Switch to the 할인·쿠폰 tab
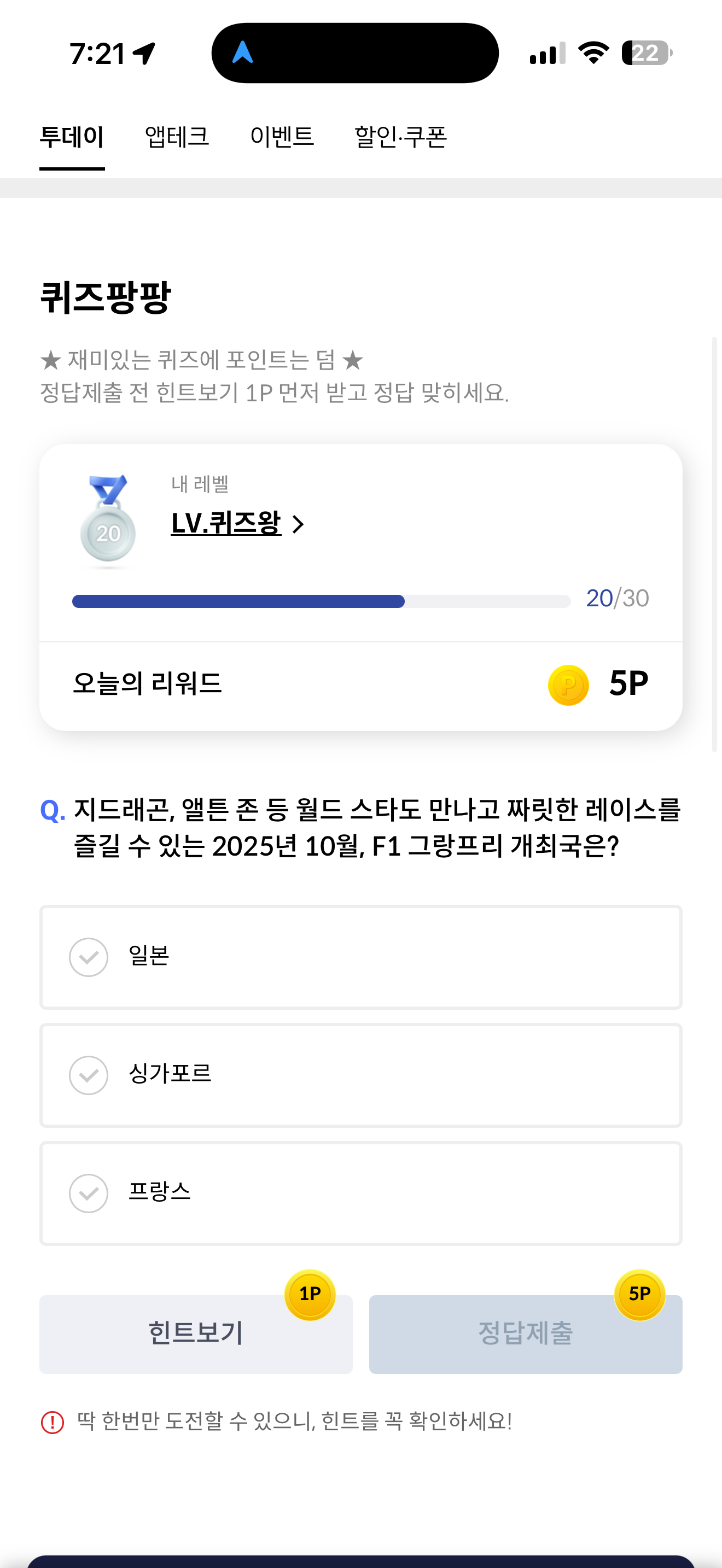Screen dimensions: 722x1568 (400, 137)
